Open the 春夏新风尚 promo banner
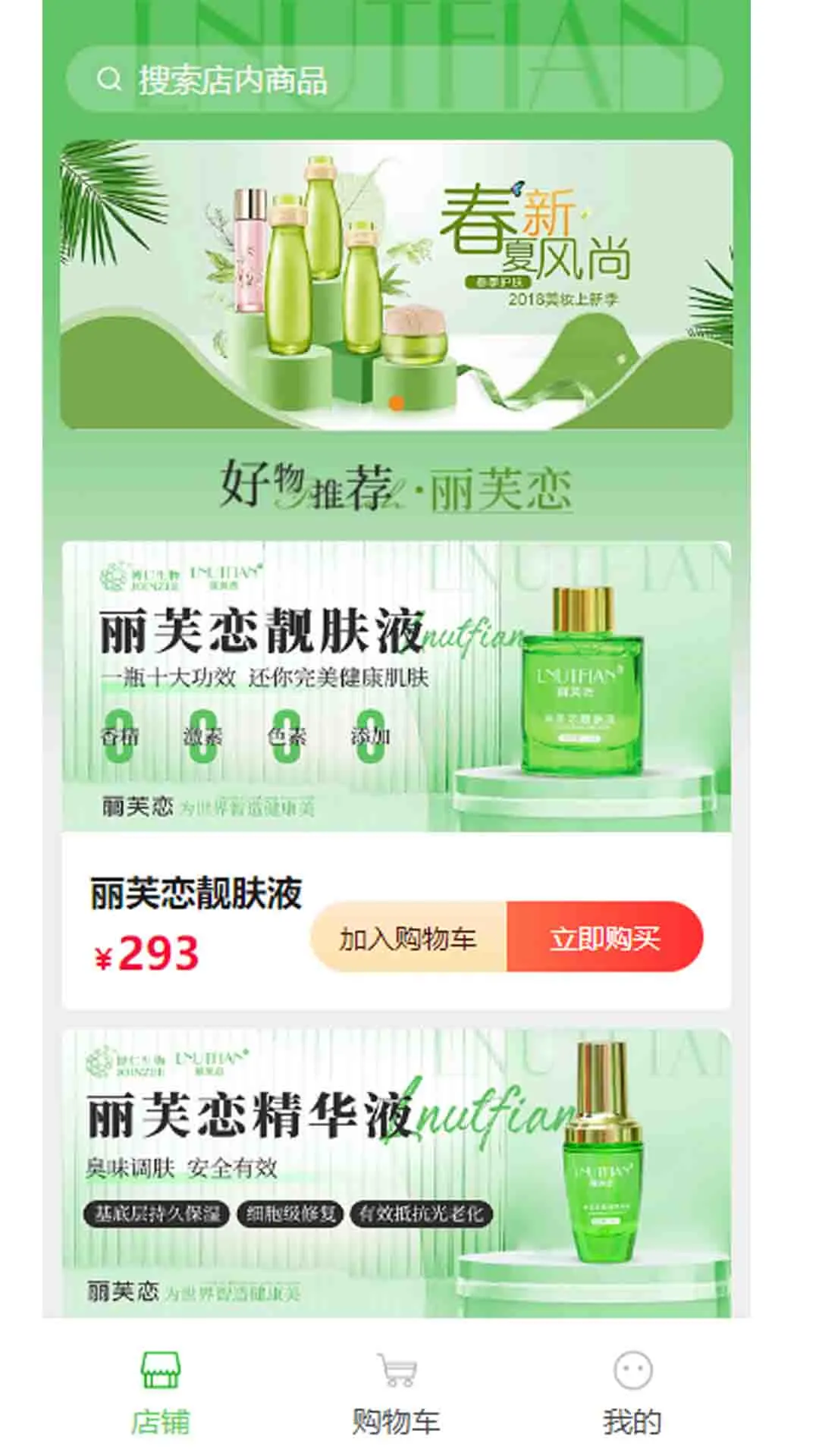The image size is (819, 1456). (x=400, y=282)
